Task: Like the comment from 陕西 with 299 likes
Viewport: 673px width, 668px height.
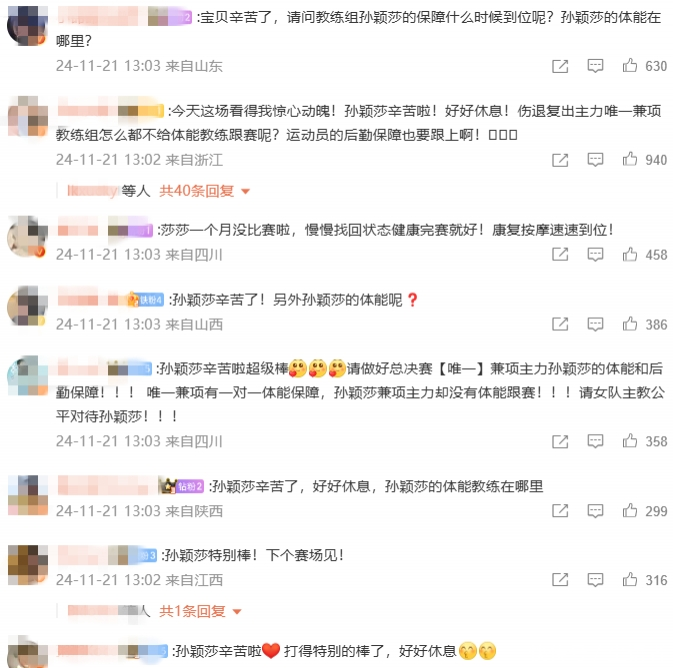Action: click(630, 511)
